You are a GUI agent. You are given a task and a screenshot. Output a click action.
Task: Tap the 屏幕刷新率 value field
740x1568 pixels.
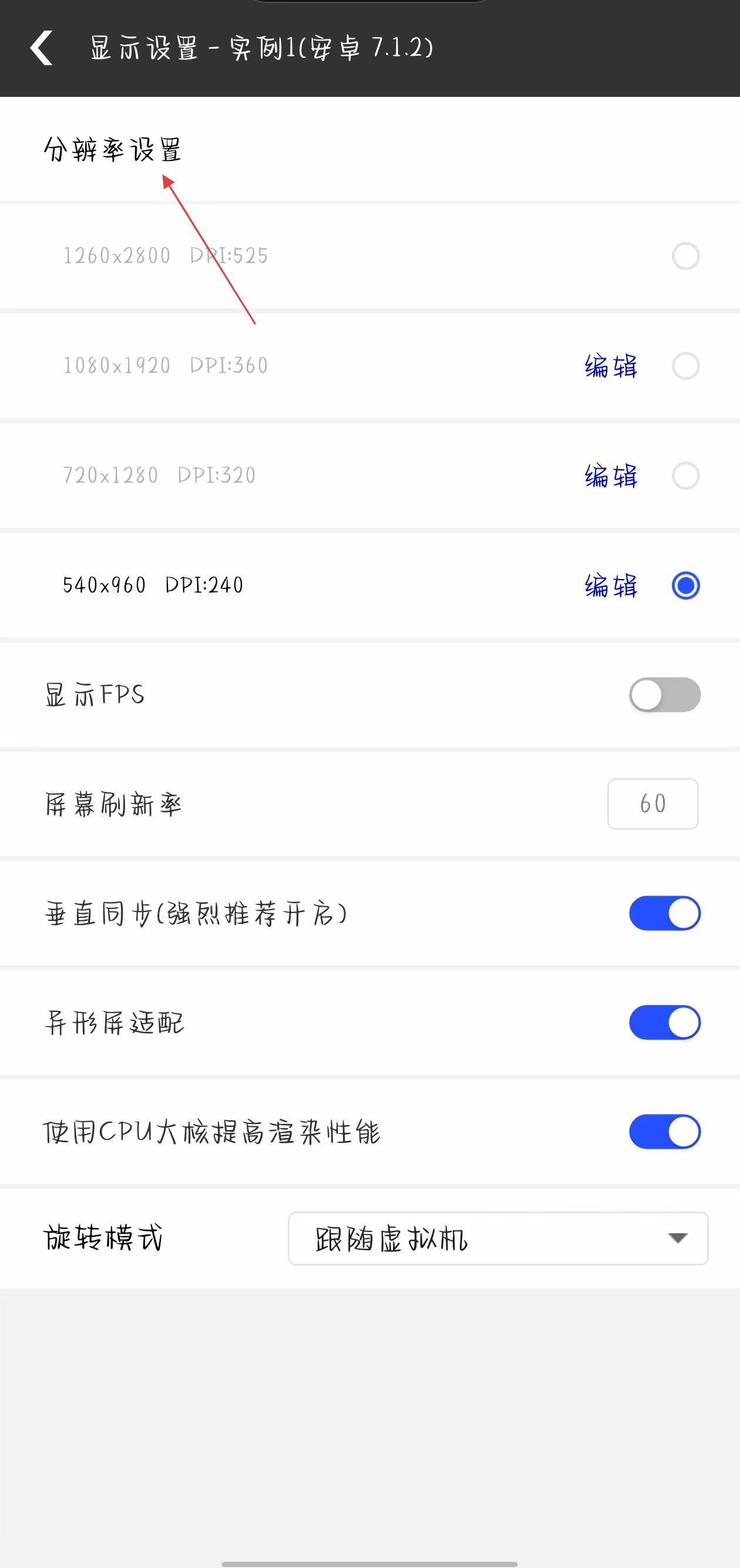[652, 803]
